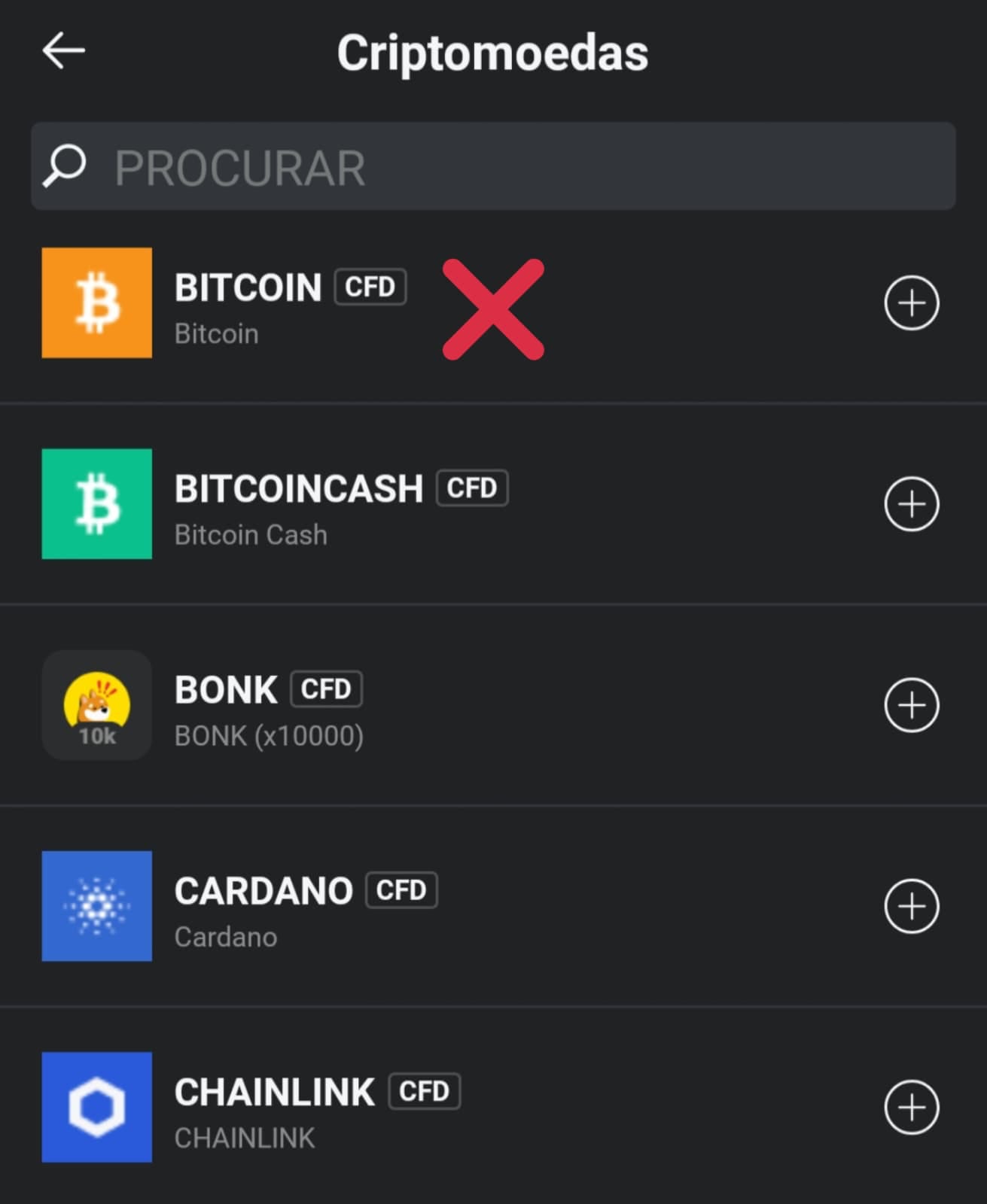Add BITCOINCASH with its plus button
The width and height of the screenshot is (987, 1204).
[x=911, y=504]
